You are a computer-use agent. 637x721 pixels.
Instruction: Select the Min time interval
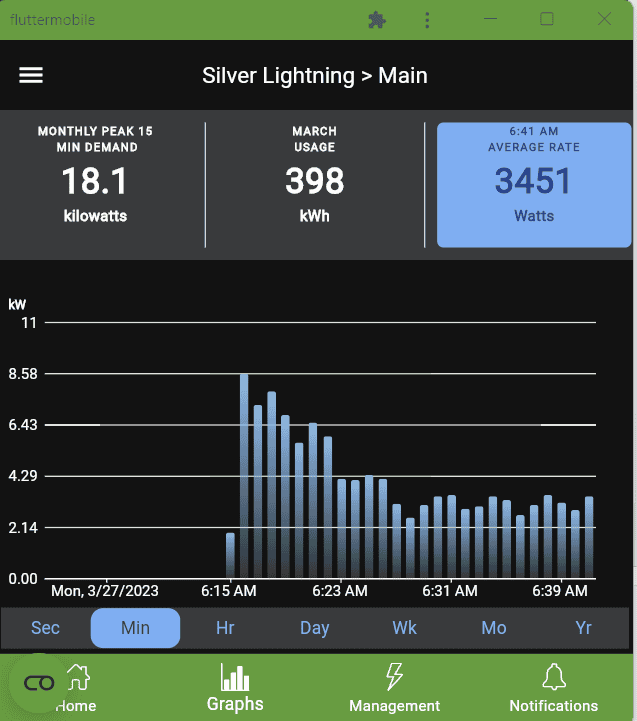tap(135, 628)
